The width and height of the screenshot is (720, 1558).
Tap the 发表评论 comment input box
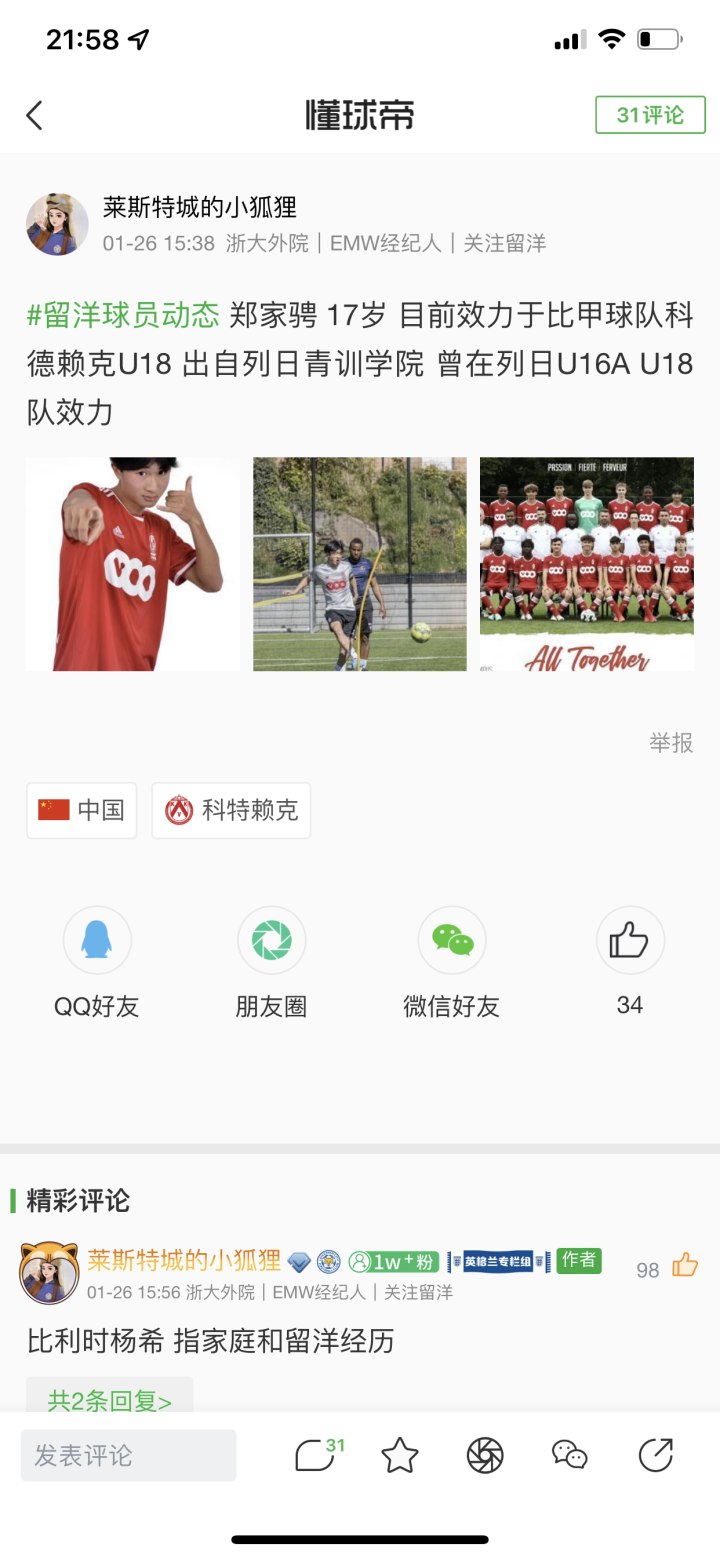point(129,1455)
